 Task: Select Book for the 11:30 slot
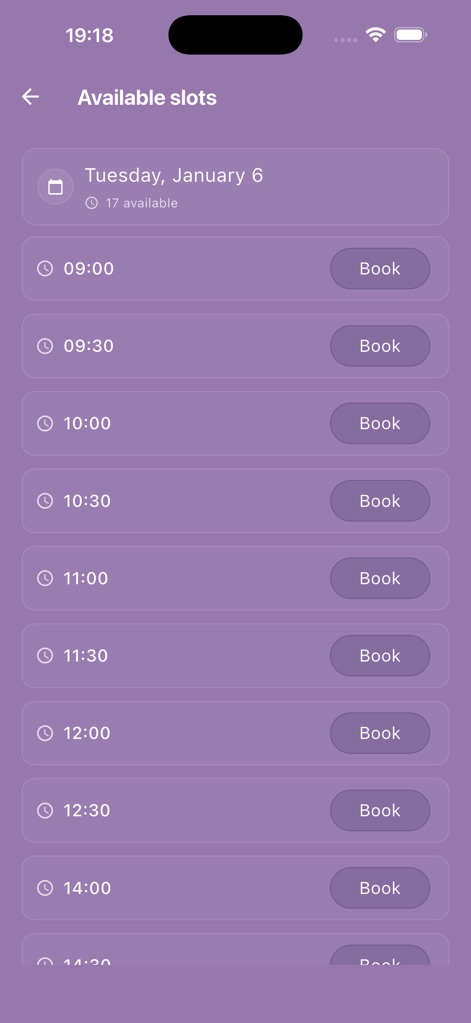(380, 656)
